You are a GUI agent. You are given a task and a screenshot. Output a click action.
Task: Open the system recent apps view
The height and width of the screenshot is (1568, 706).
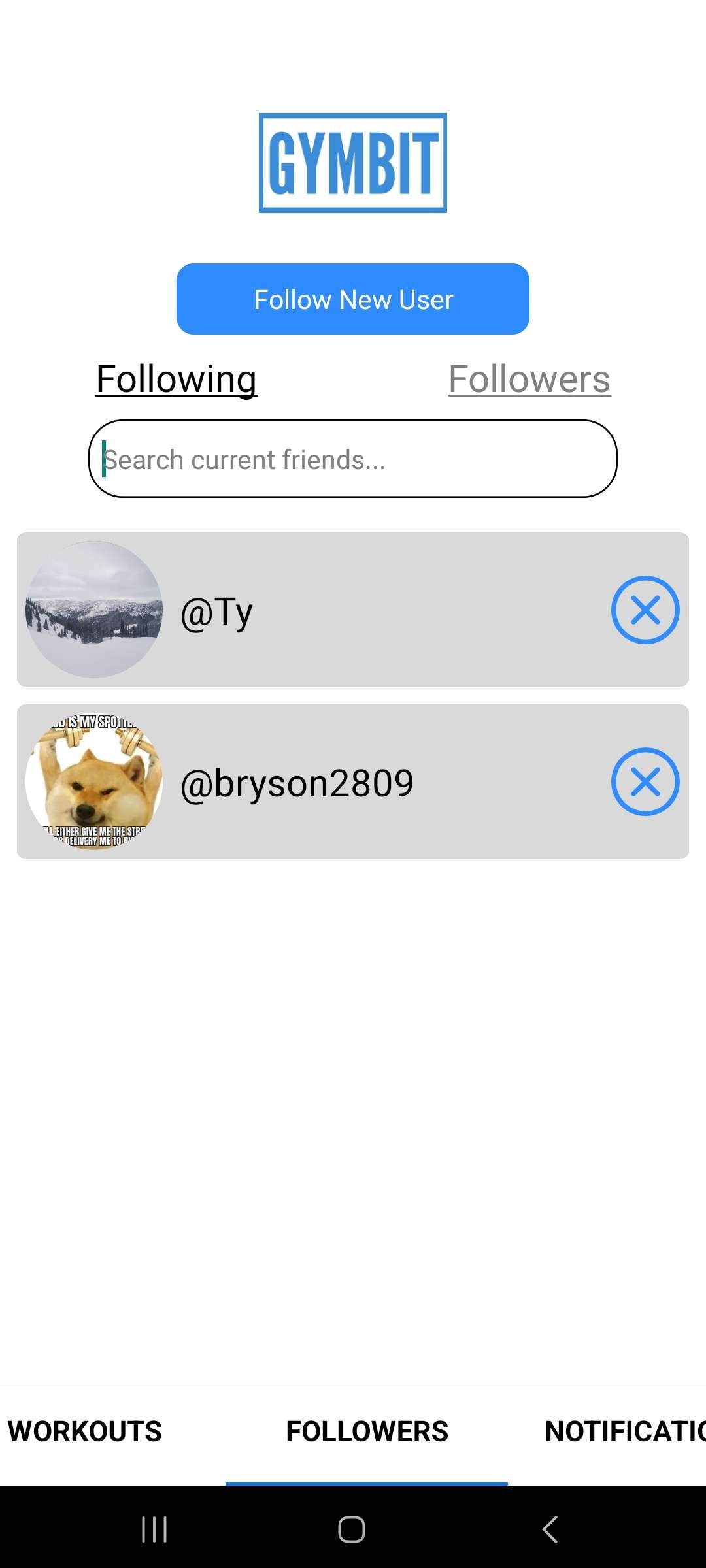point(155,1529)
